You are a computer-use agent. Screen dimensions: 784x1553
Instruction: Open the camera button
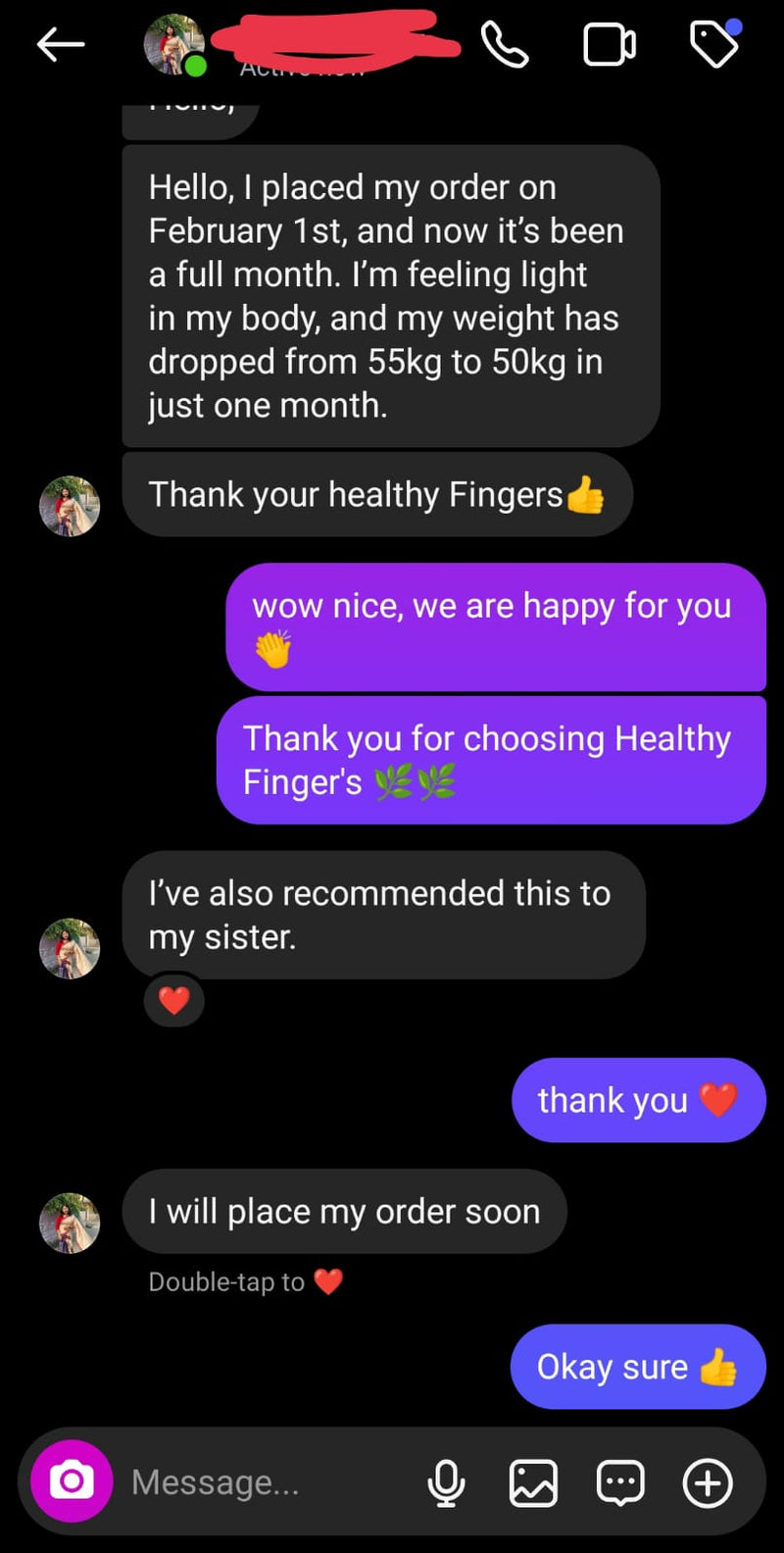tap(72, 1480)
